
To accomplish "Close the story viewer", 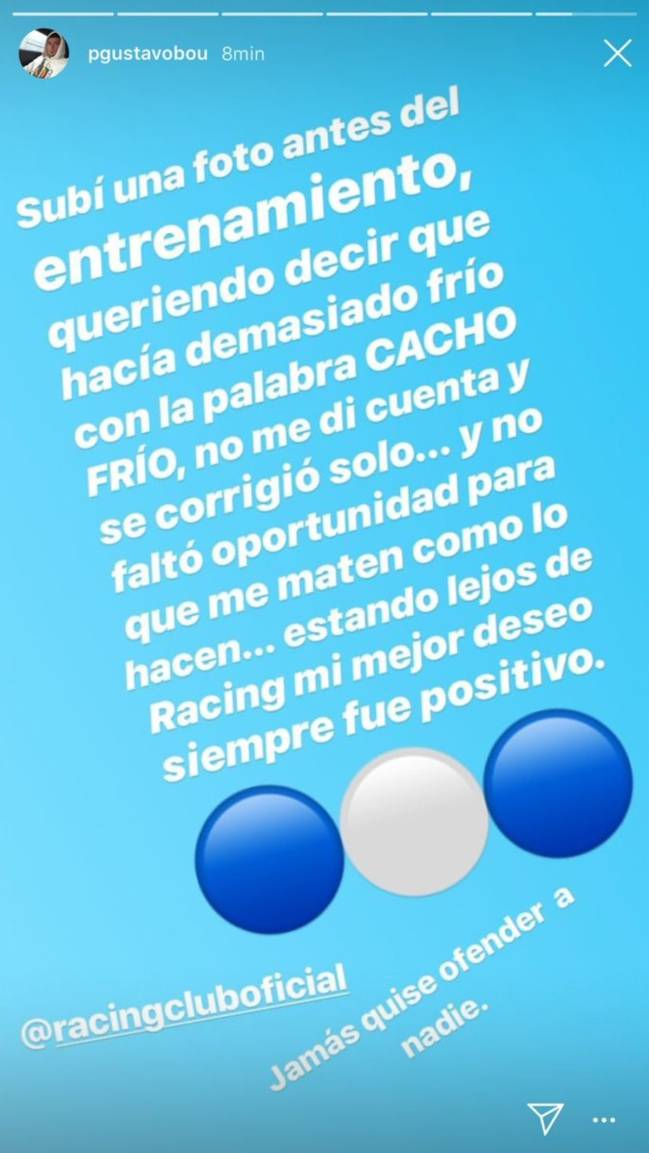I will click(617, 53).
